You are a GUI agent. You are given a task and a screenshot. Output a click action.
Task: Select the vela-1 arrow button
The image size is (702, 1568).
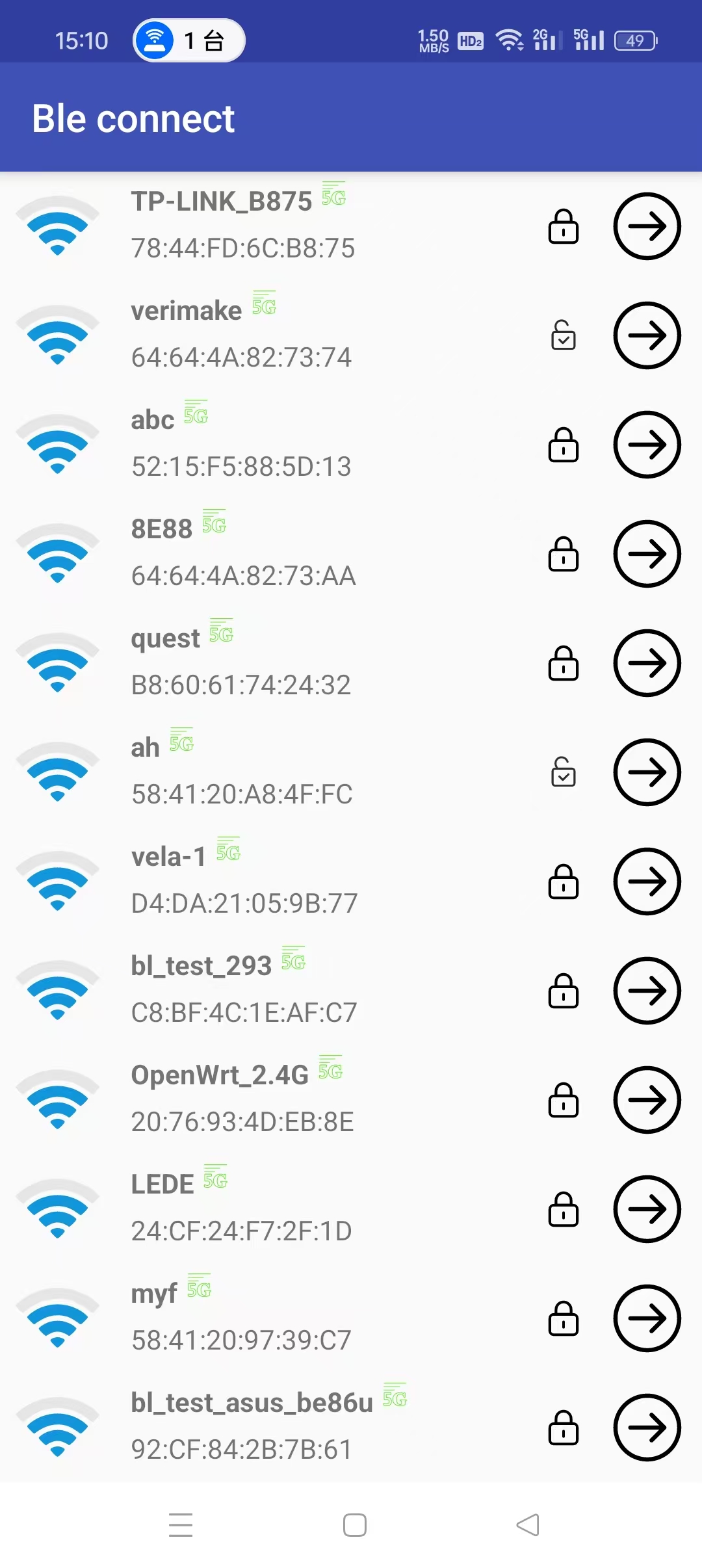pos(647,882)
